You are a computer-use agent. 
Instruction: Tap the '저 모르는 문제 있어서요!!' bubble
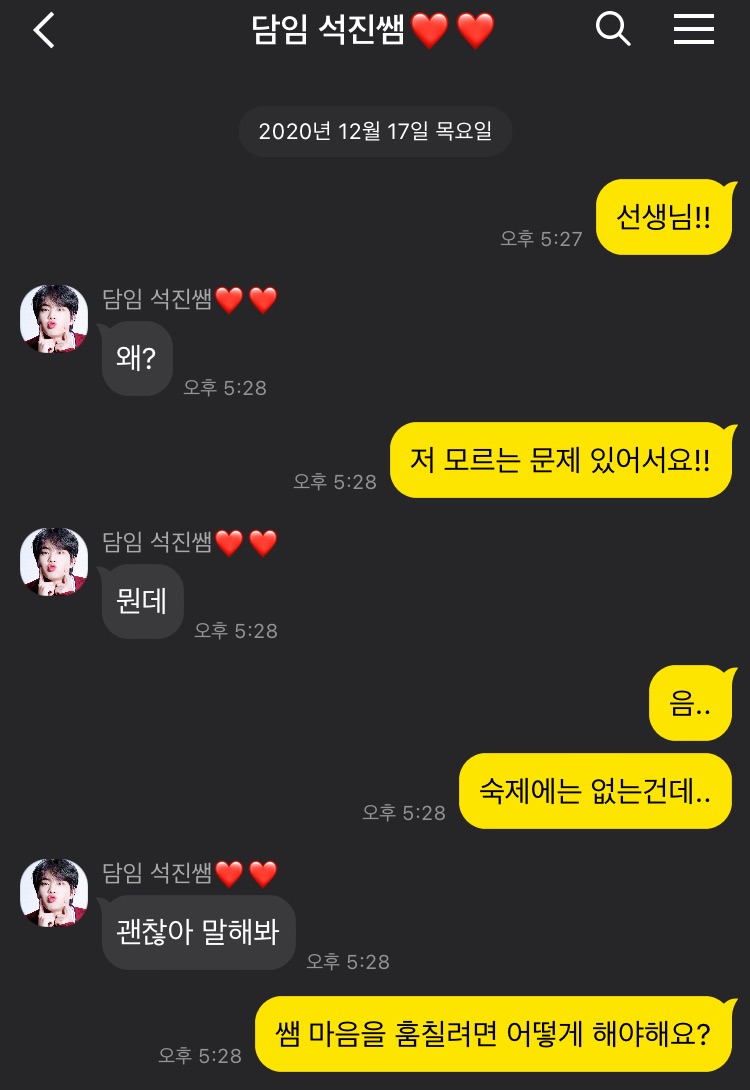point(561,459)
